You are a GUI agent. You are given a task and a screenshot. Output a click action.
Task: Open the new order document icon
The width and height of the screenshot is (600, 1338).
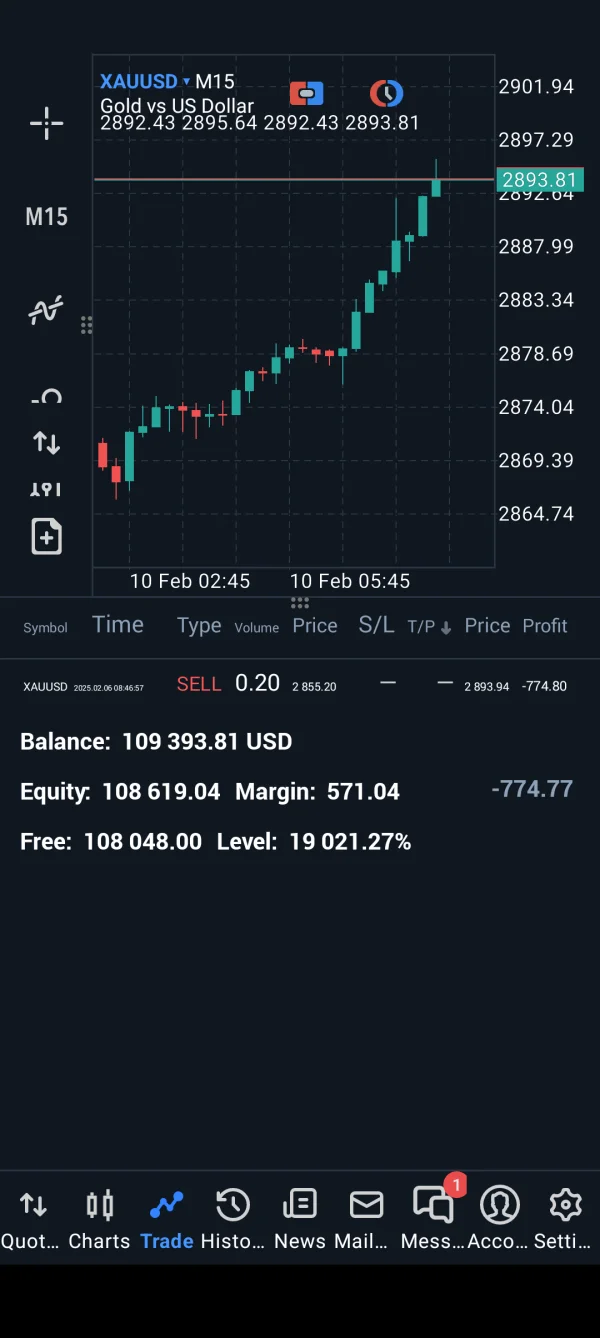[46, 537]
